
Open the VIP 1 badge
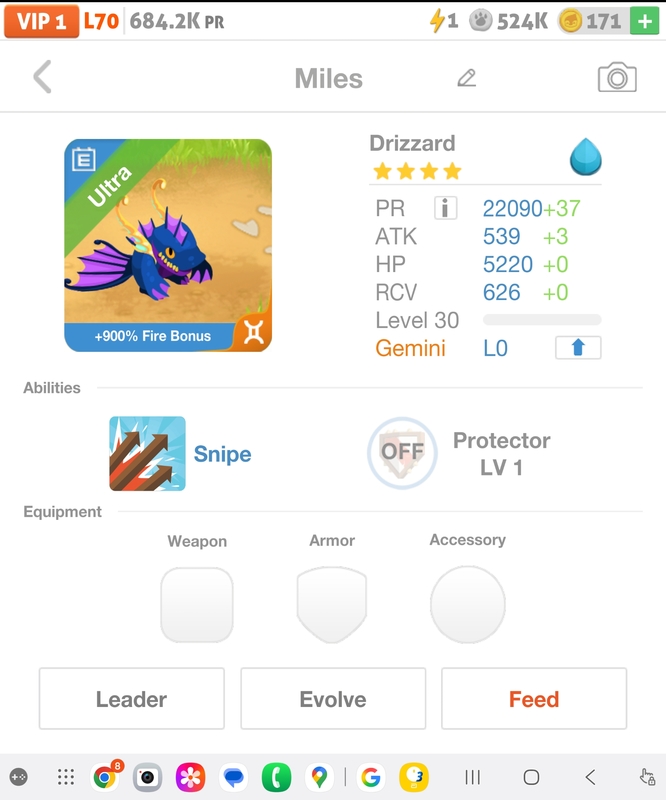click(x=42, y=21)
